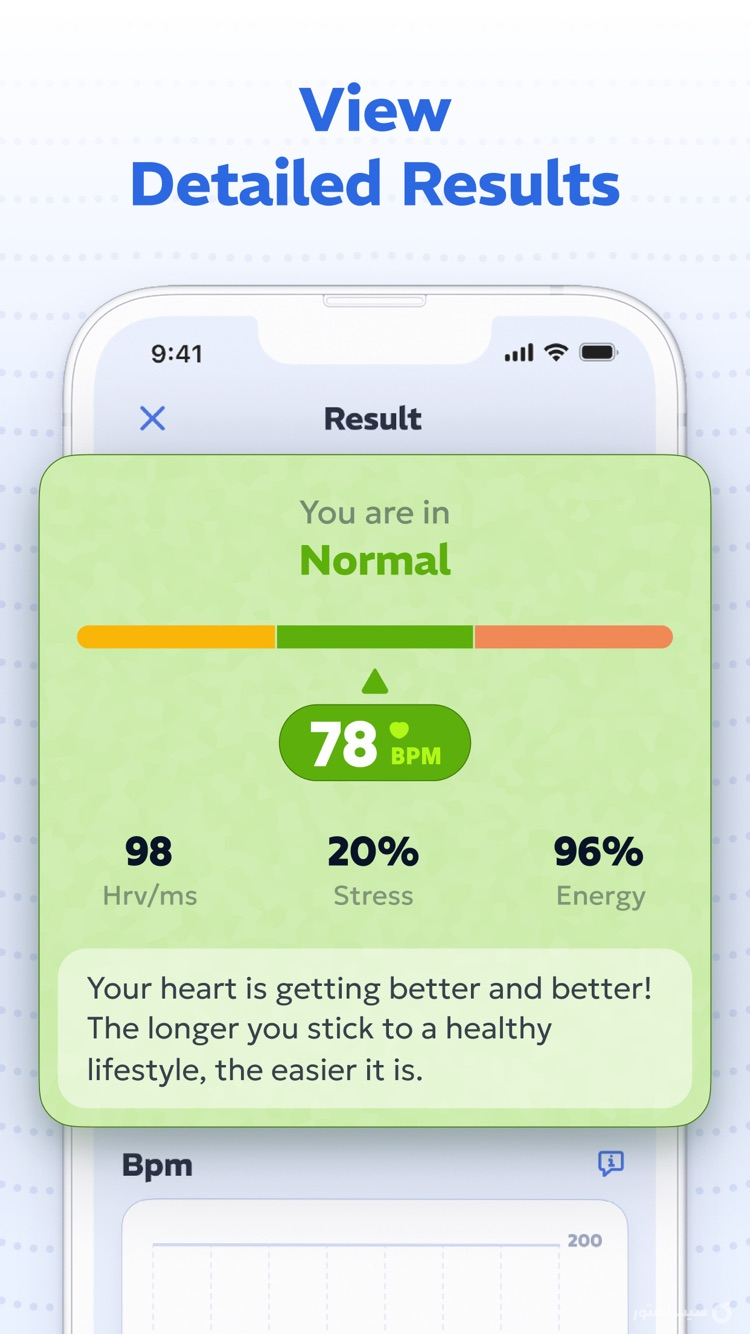Tap the Bpm section heading
The height and width of the screenshot is (1334, 750).
coord(156,1163)
